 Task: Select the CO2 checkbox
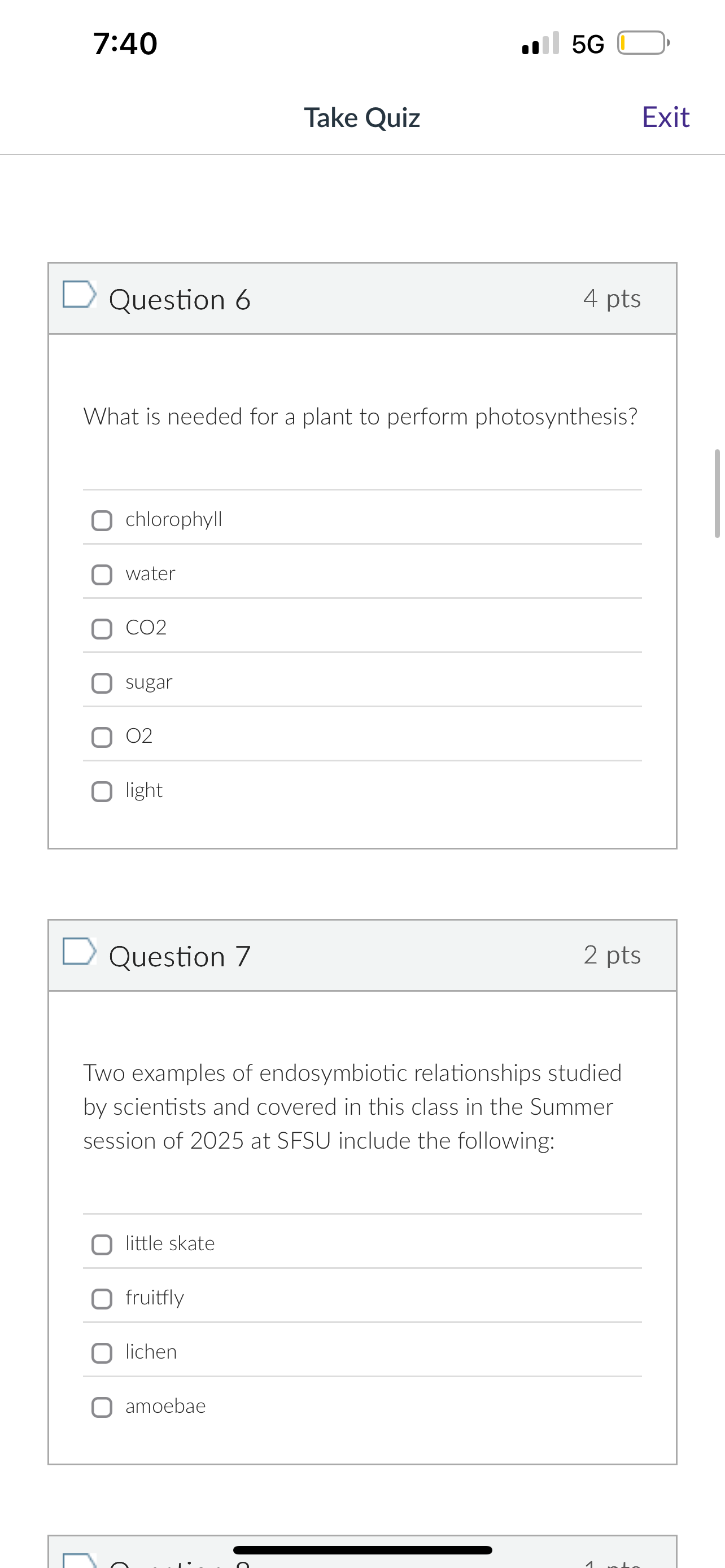[102, 629]
